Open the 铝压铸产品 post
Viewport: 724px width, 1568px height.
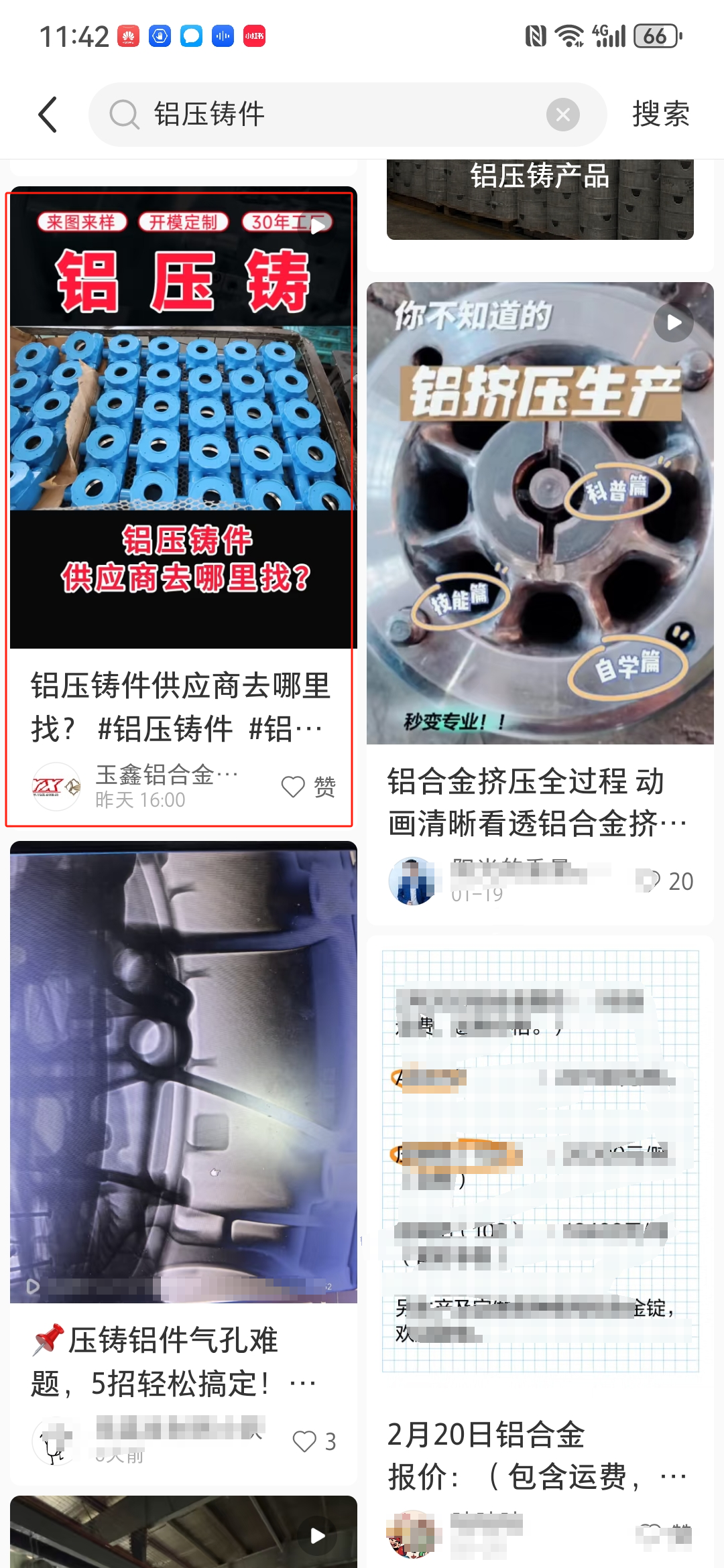pos(540,200)
